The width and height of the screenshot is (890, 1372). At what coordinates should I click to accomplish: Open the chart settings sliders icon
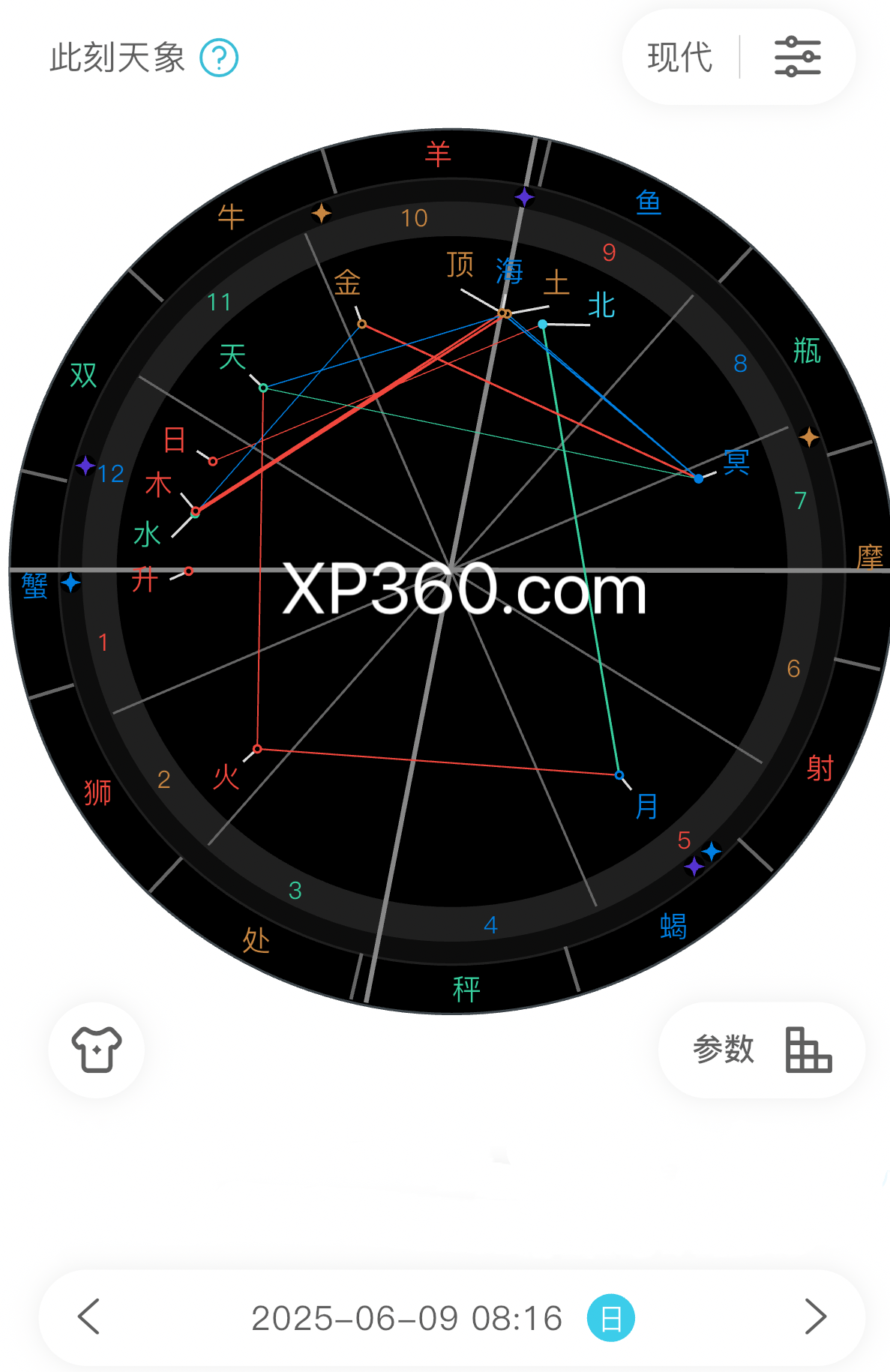(797, 57)
